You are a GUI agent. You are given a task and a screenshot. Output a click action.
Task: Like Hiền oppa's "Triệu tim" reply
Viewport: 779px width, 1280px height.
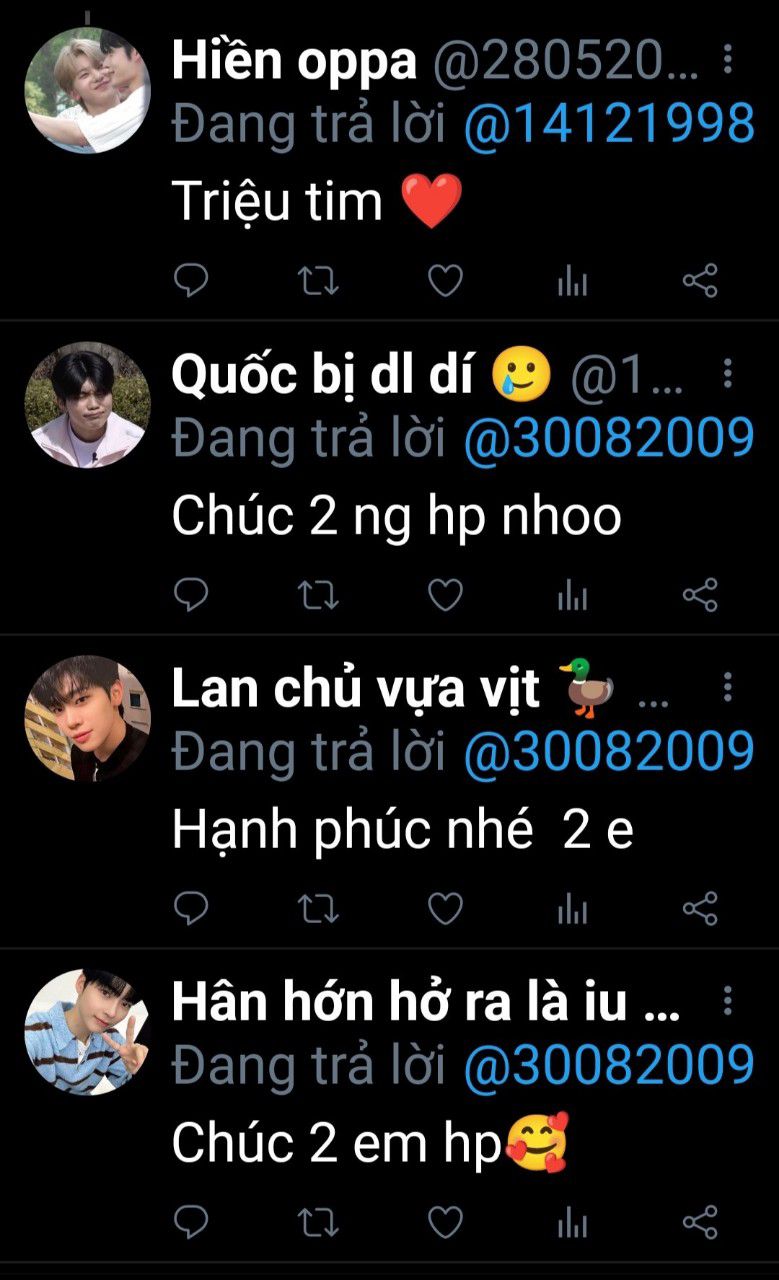[x=445, y=282]
